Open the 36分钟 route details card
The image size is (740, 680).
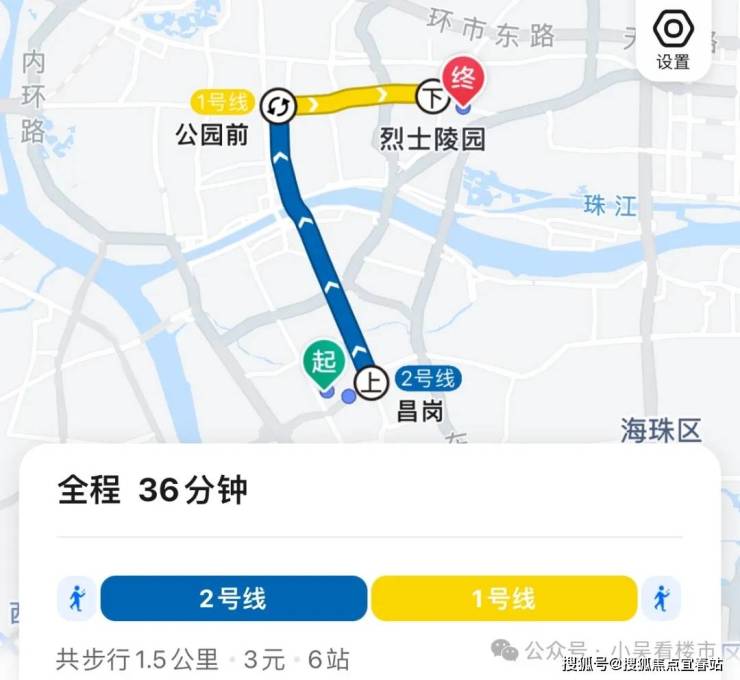tap(153, 491)
